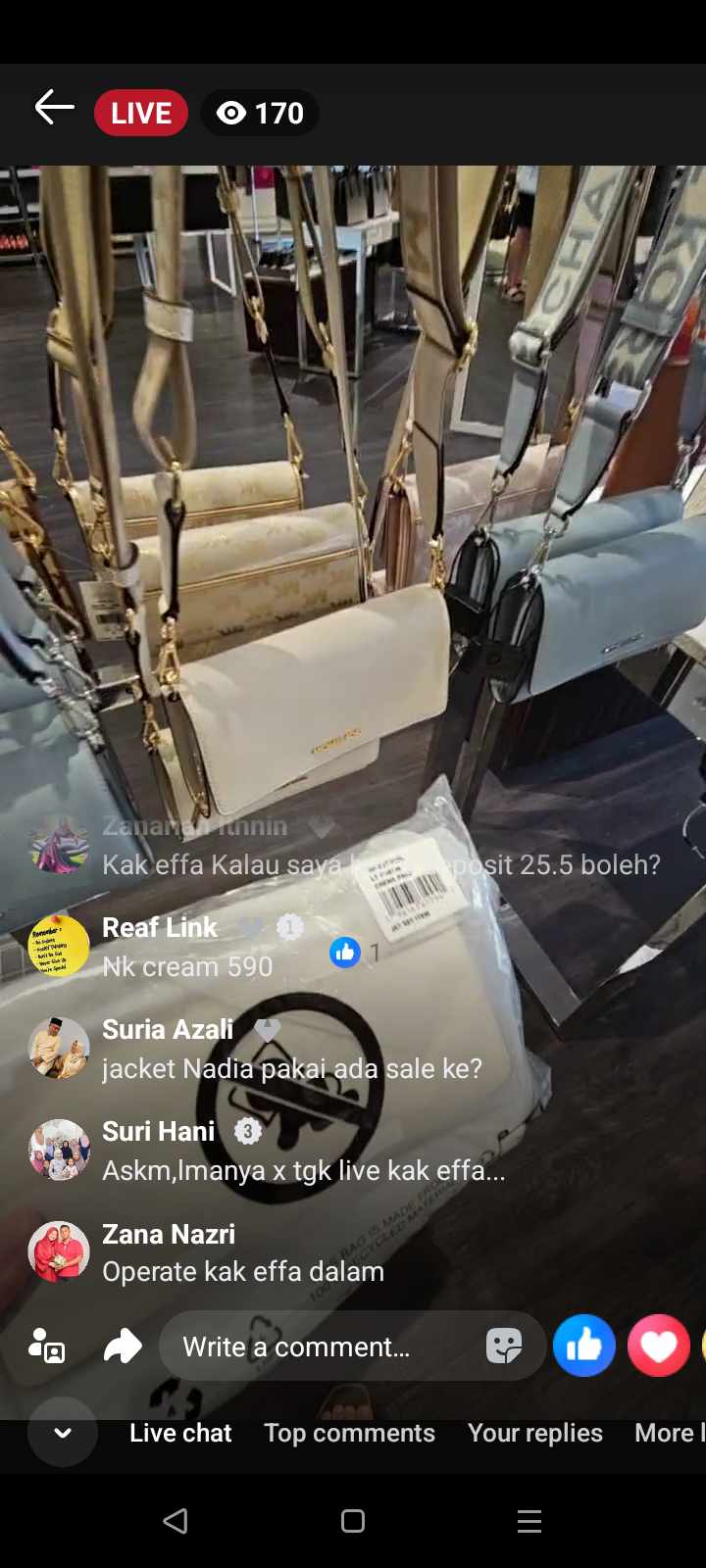Go back from the live video

click(54, 109)
